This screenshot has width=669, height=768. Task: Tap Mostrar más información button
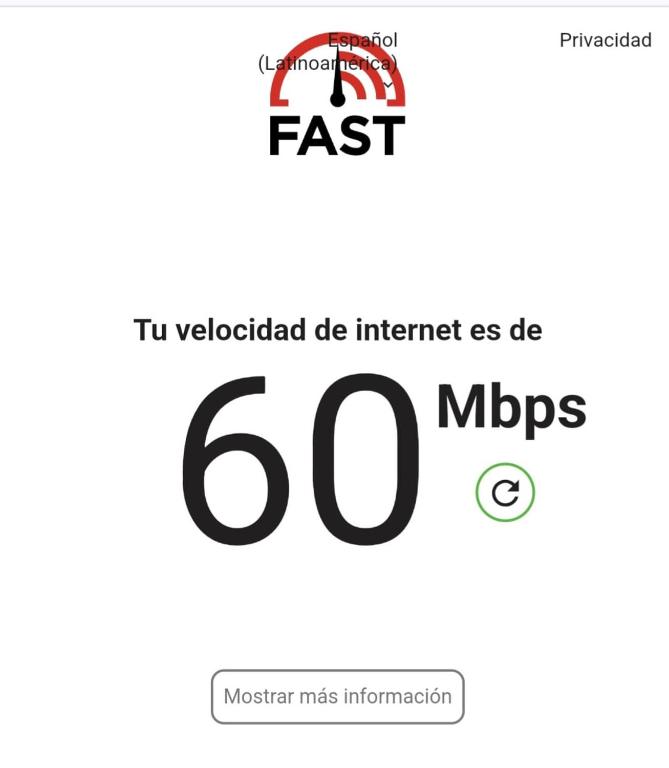pos(338,696)
